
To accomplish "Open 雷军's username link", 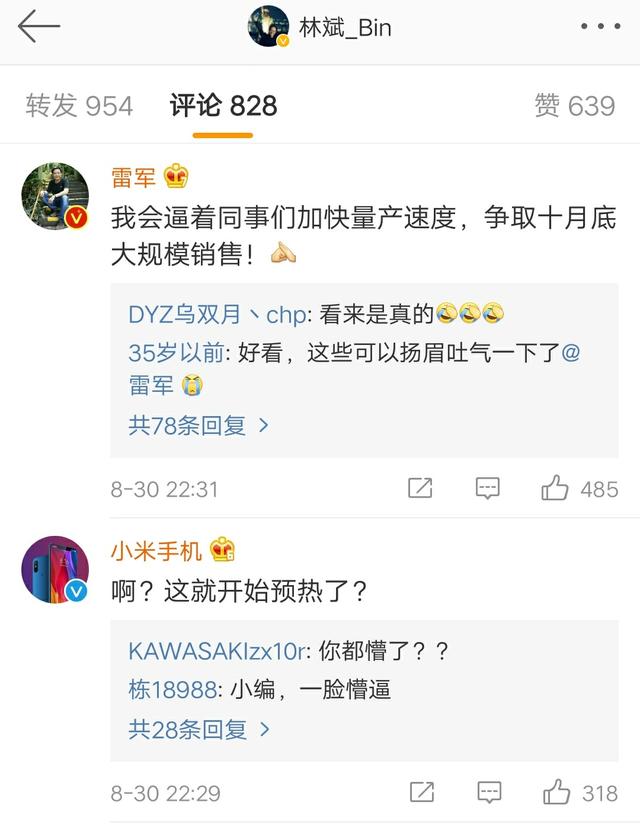I will [134, 178].
